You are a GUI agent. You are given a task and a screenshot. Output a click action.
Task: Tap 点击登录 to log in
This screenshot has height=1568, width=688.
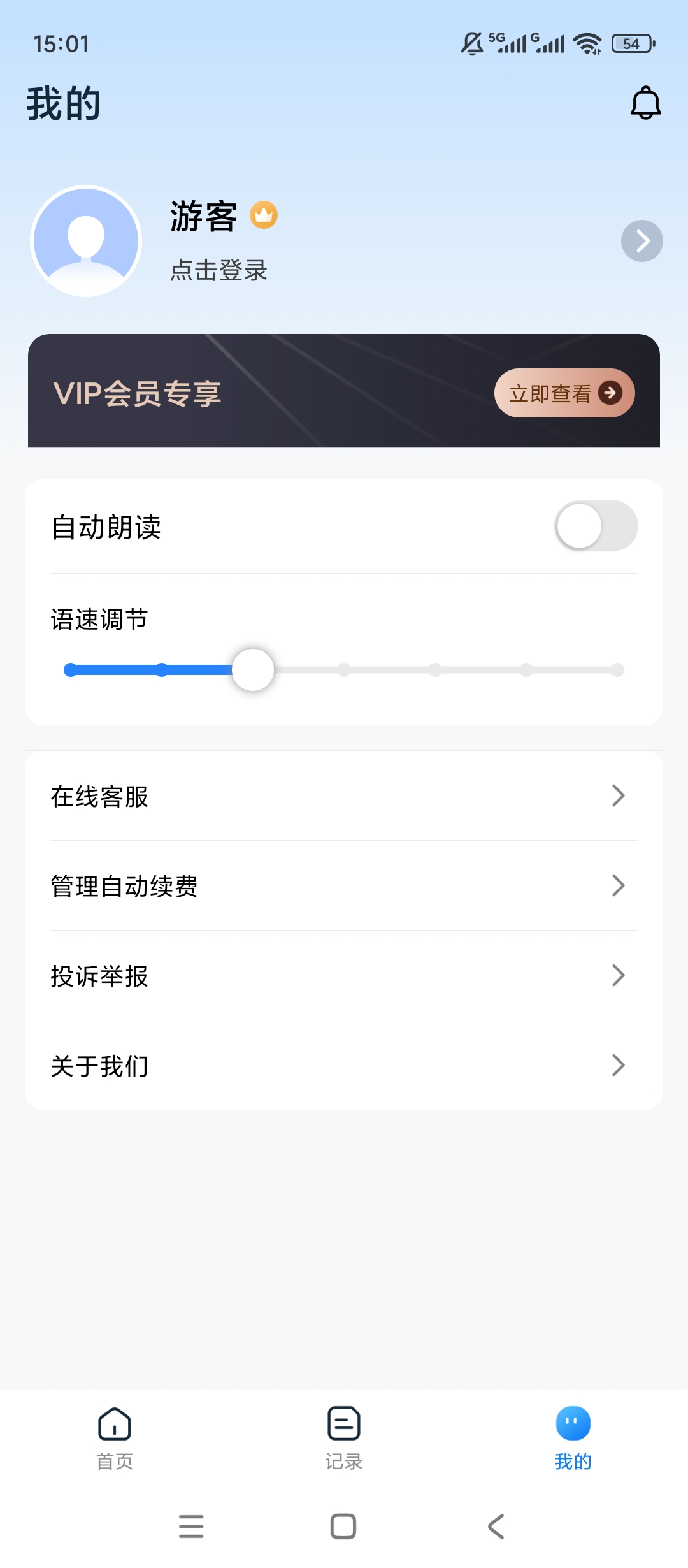pyautogui.click(x=219, y=270)
